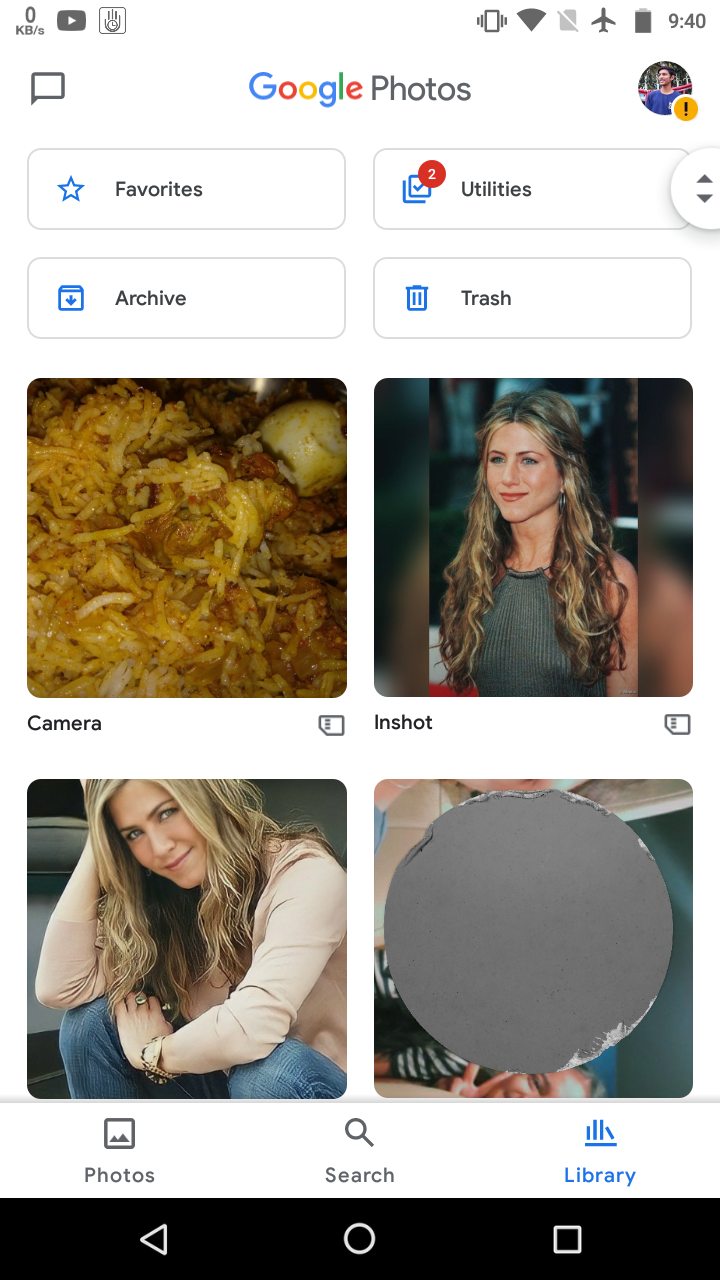Open the Trash
This screenshot has height=1280, width=720.
click(531, 298)
